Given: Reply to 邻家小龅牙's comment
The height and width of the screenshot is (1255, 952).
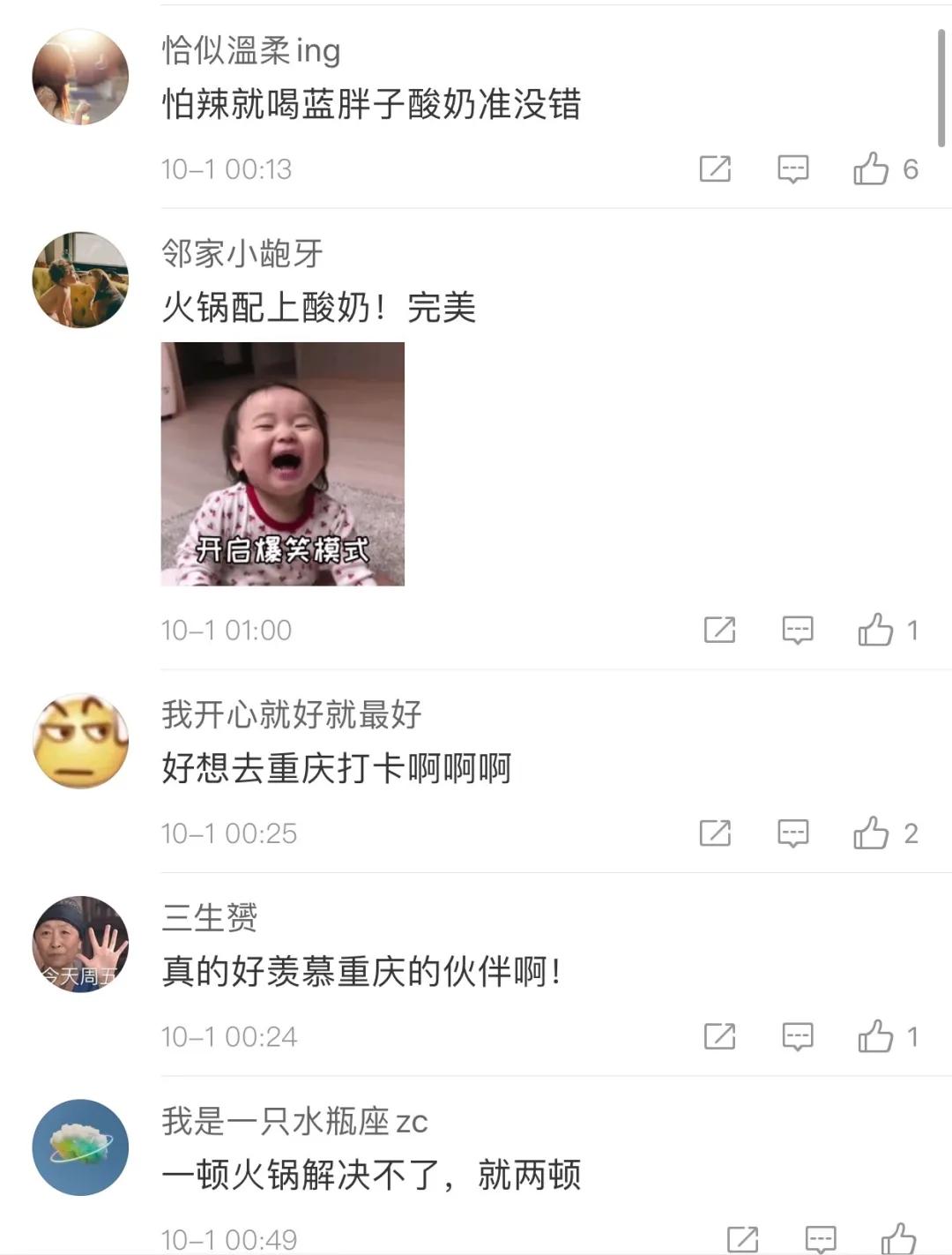Looking at the screenshot, I should [798, 630].
